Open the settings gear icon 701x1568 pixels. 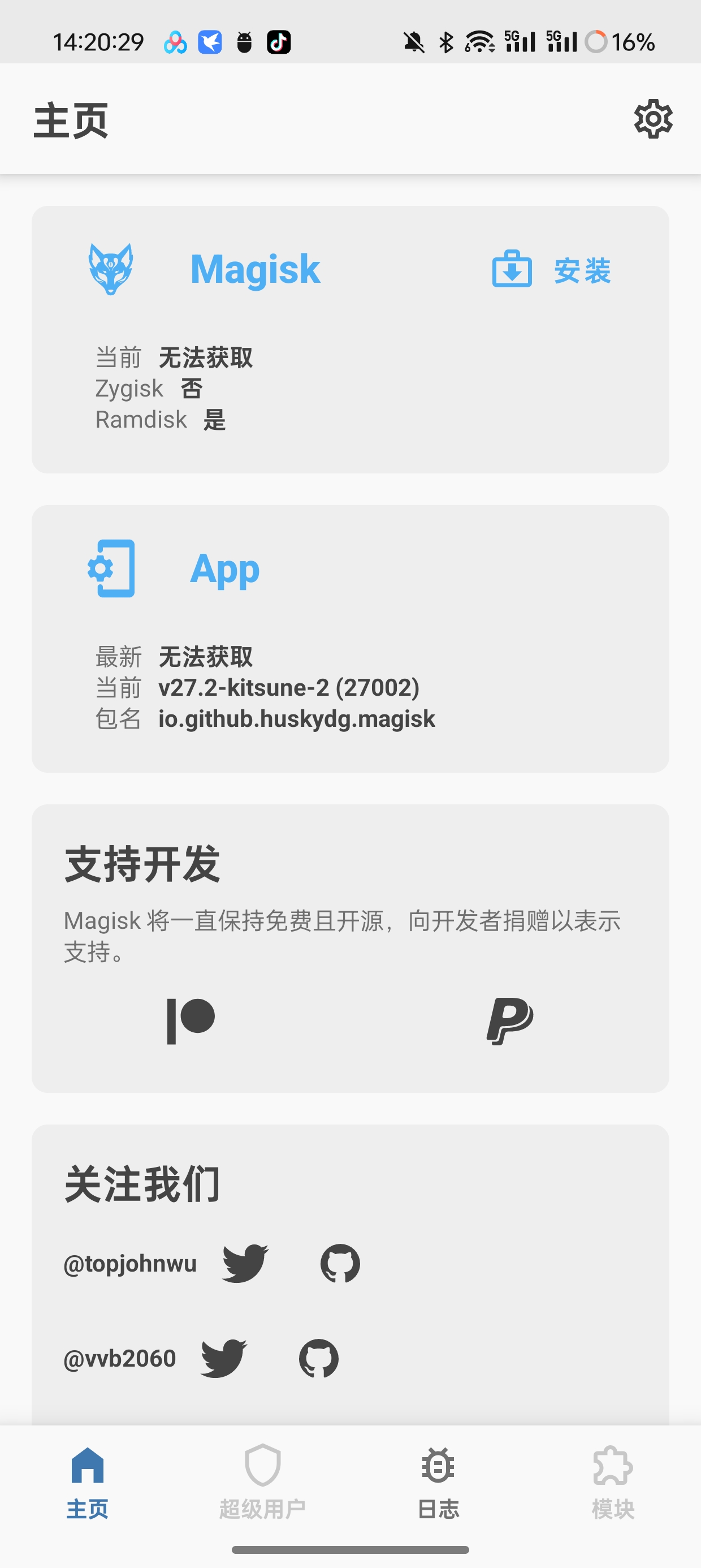point(653,119)
